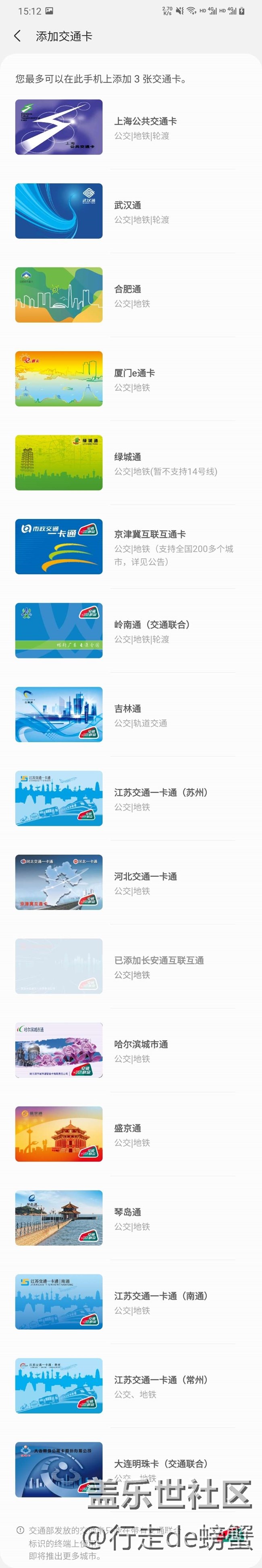
Task: Go back from the 添加交通卡 page
Action: coord(18,37)
